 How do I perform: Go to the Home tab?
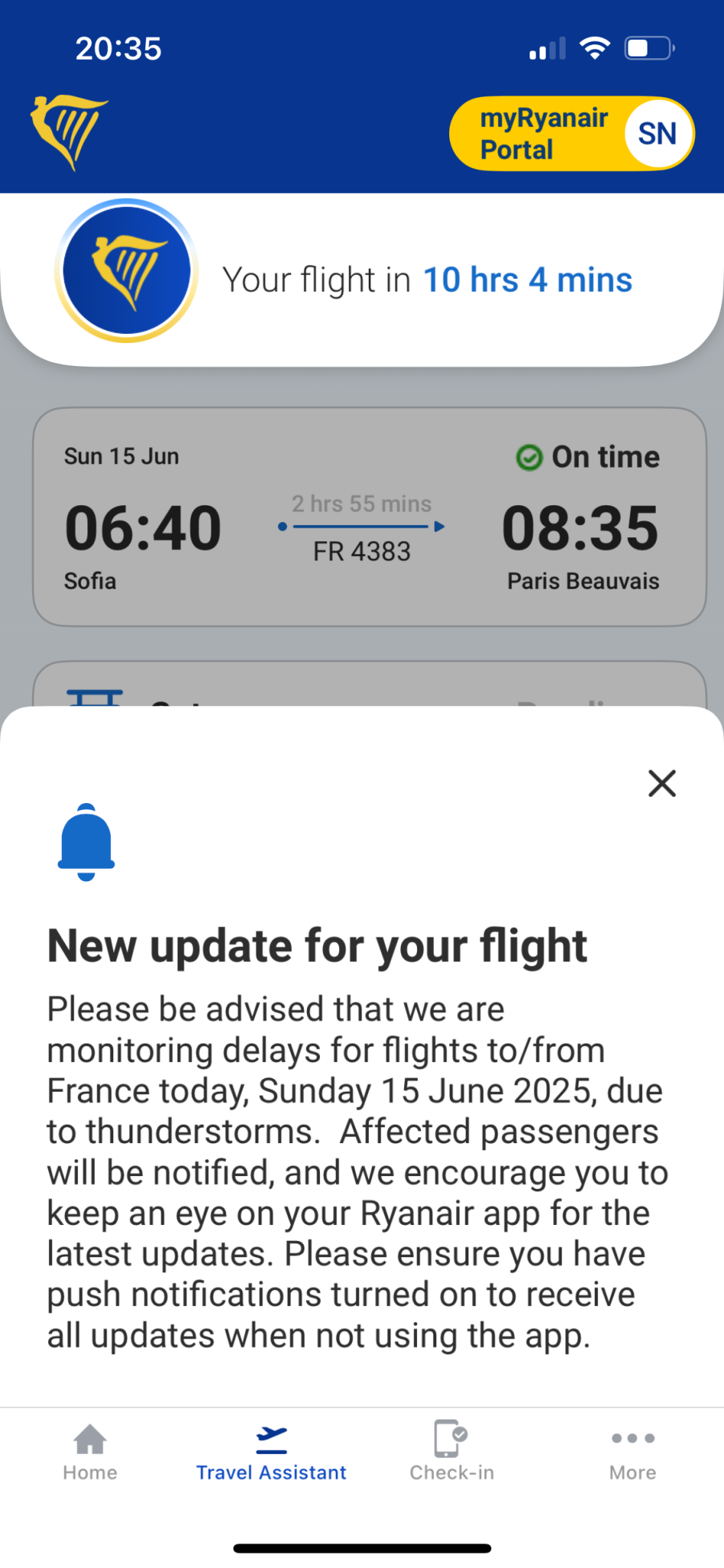tap(90, 1452)
